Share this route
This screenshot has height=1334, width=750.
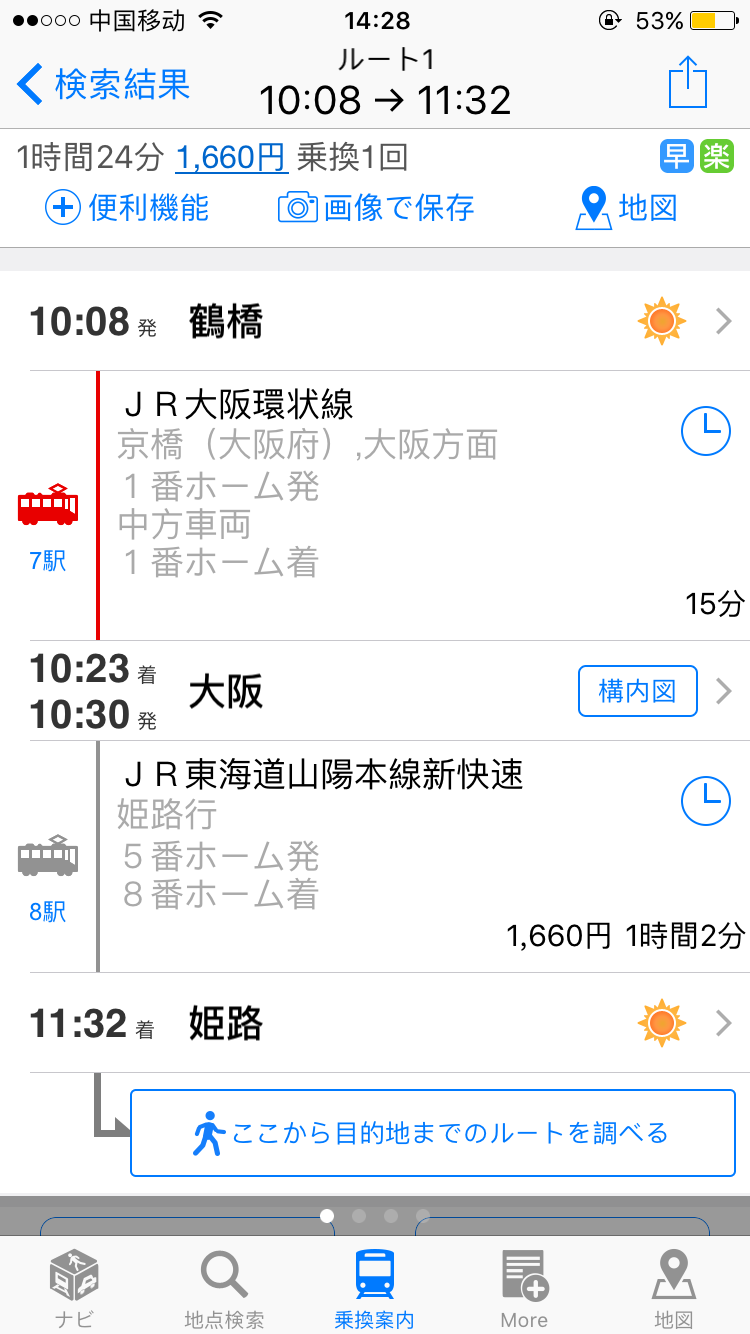[687, 82]
